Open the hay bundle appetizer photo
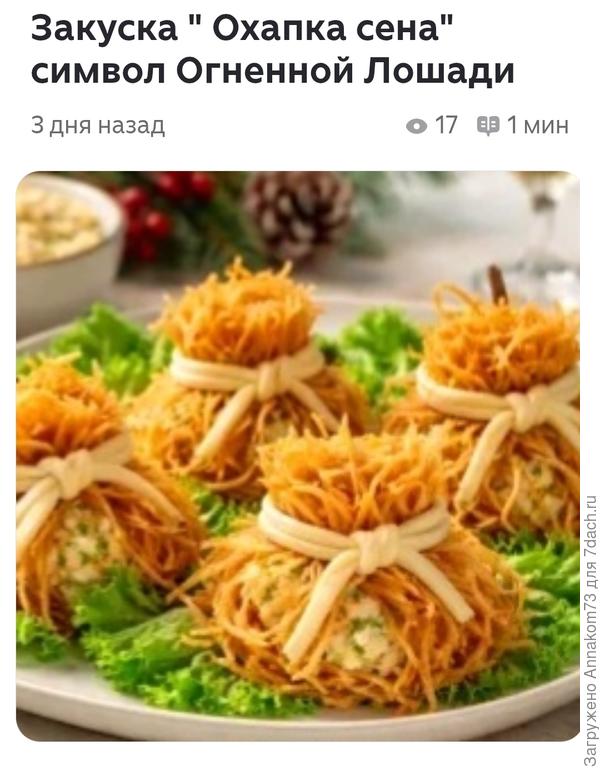Image resolution: width=600 pixels, height=771 pixels. tap(297, 455)
